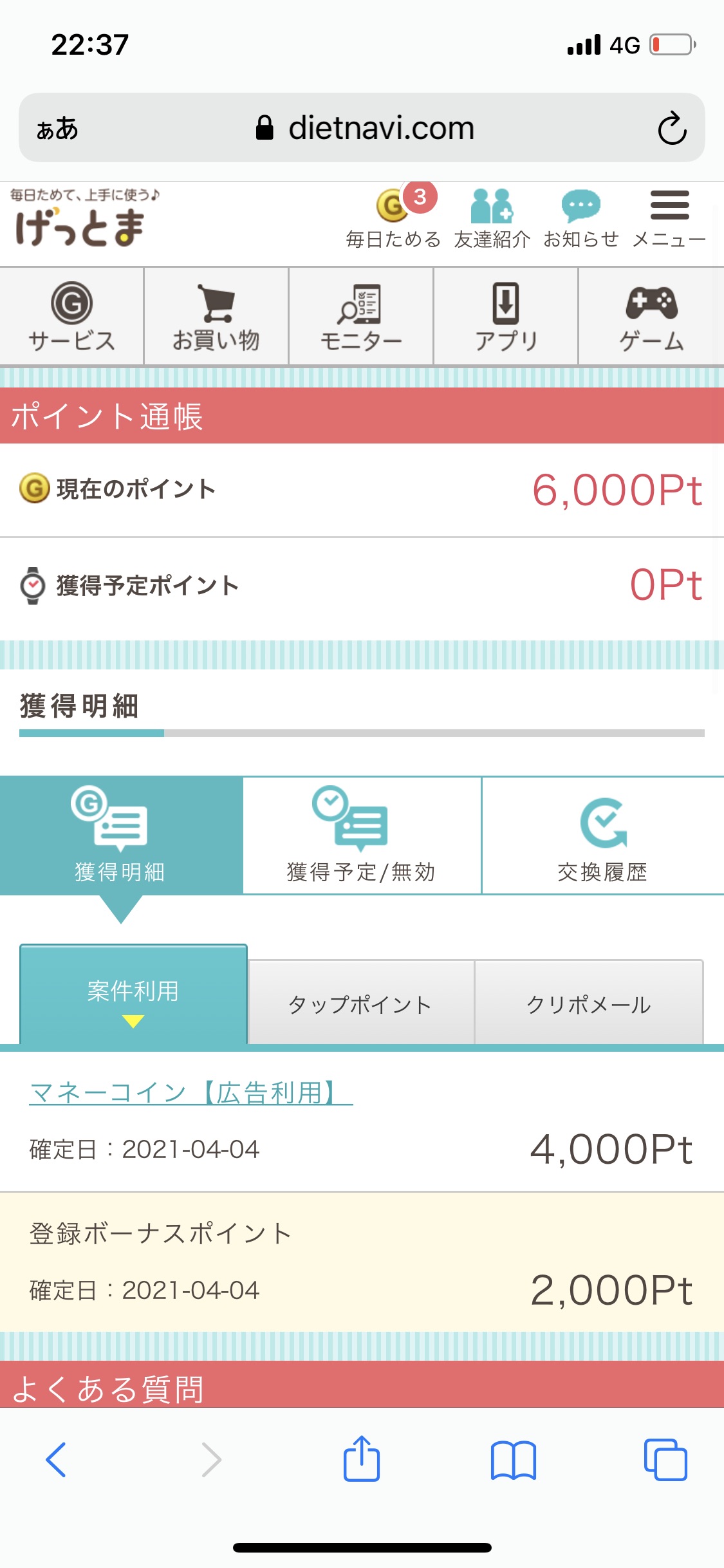The image size is (724, 1568).
Task: Reload the page in Safari
Action: 672,128
